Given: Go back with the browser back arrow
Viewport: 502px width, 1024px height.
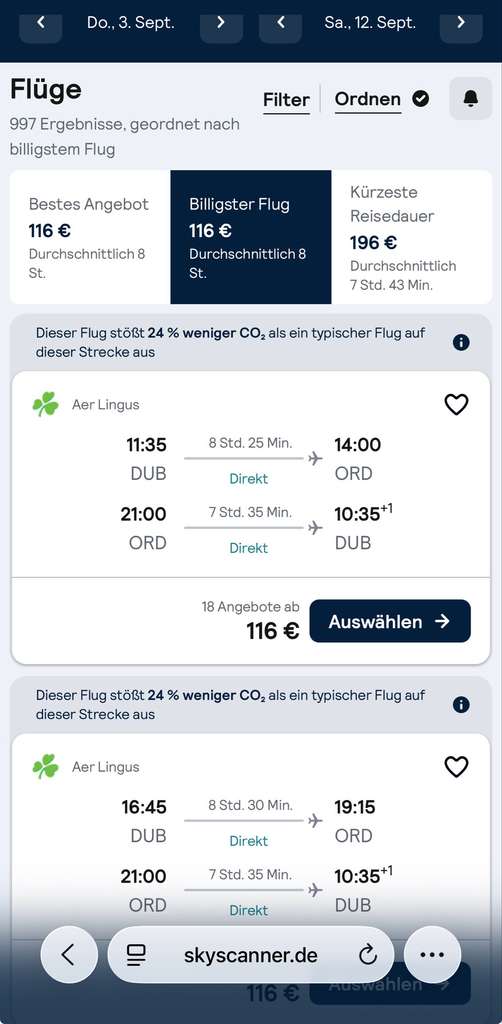Looking at the screenshot, I should tap(69, 955).
